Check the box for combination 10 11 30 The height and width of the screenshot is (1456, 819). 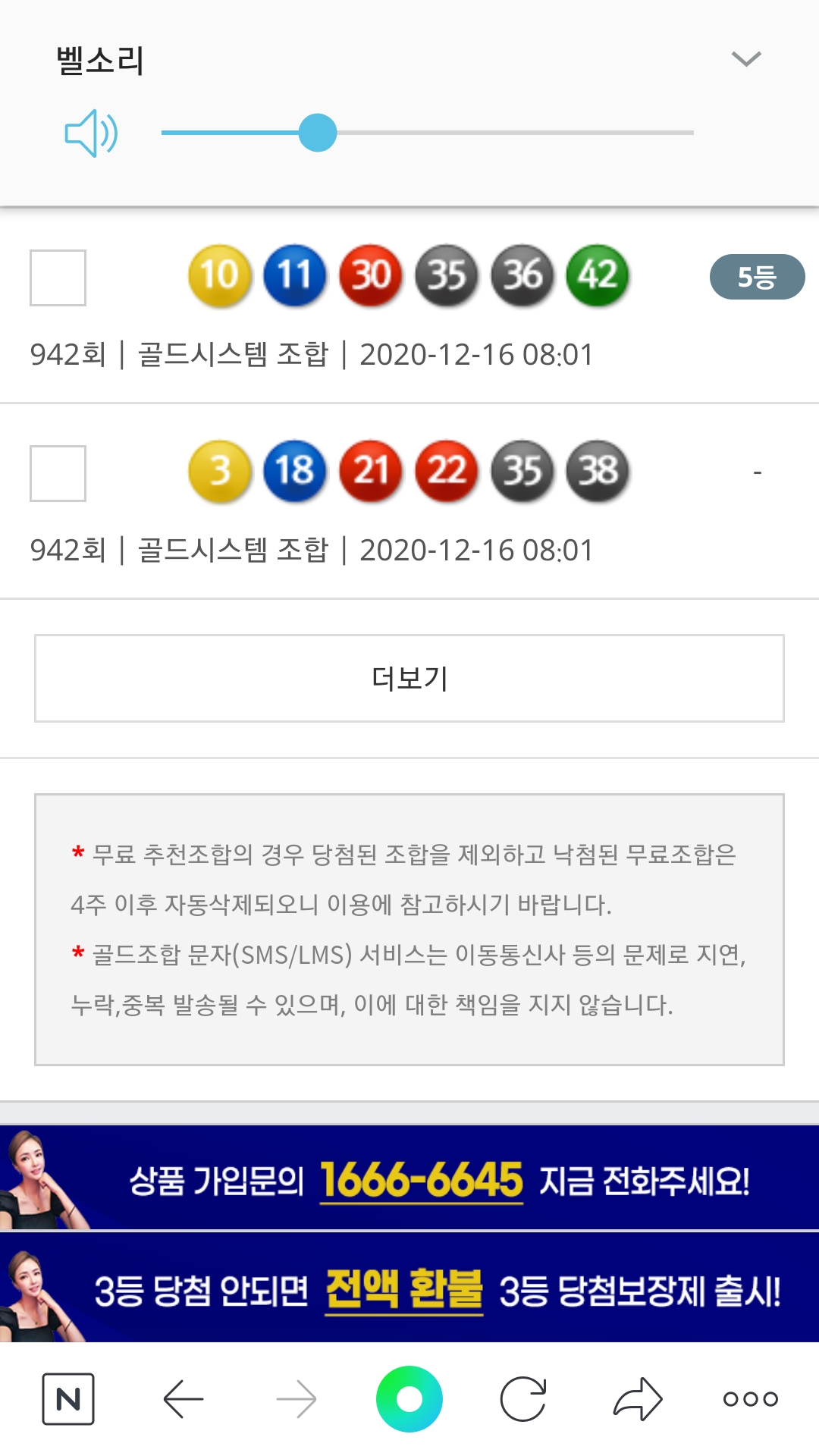[x=58, y=278]
